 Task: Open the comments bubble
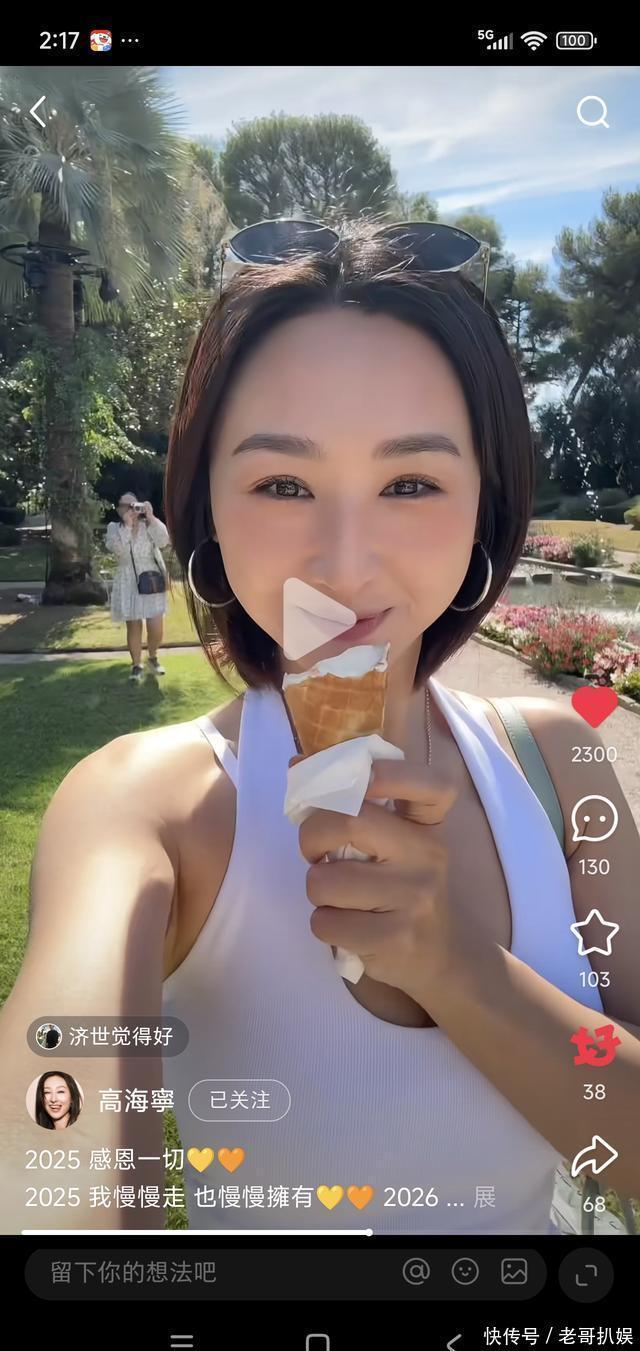pyautogui.click(x=594, y=819)
